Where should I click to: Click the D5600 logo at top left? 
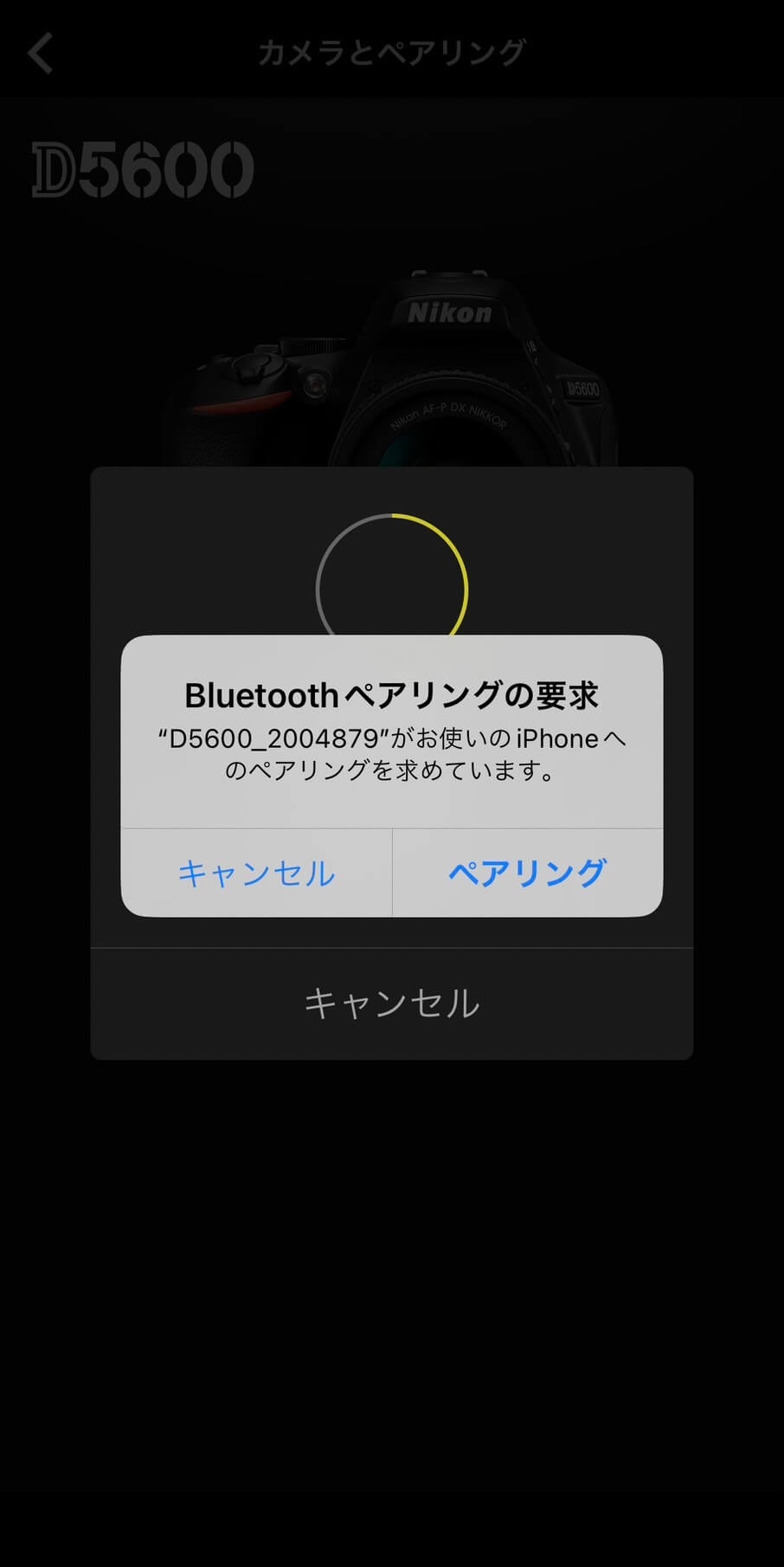141,167
